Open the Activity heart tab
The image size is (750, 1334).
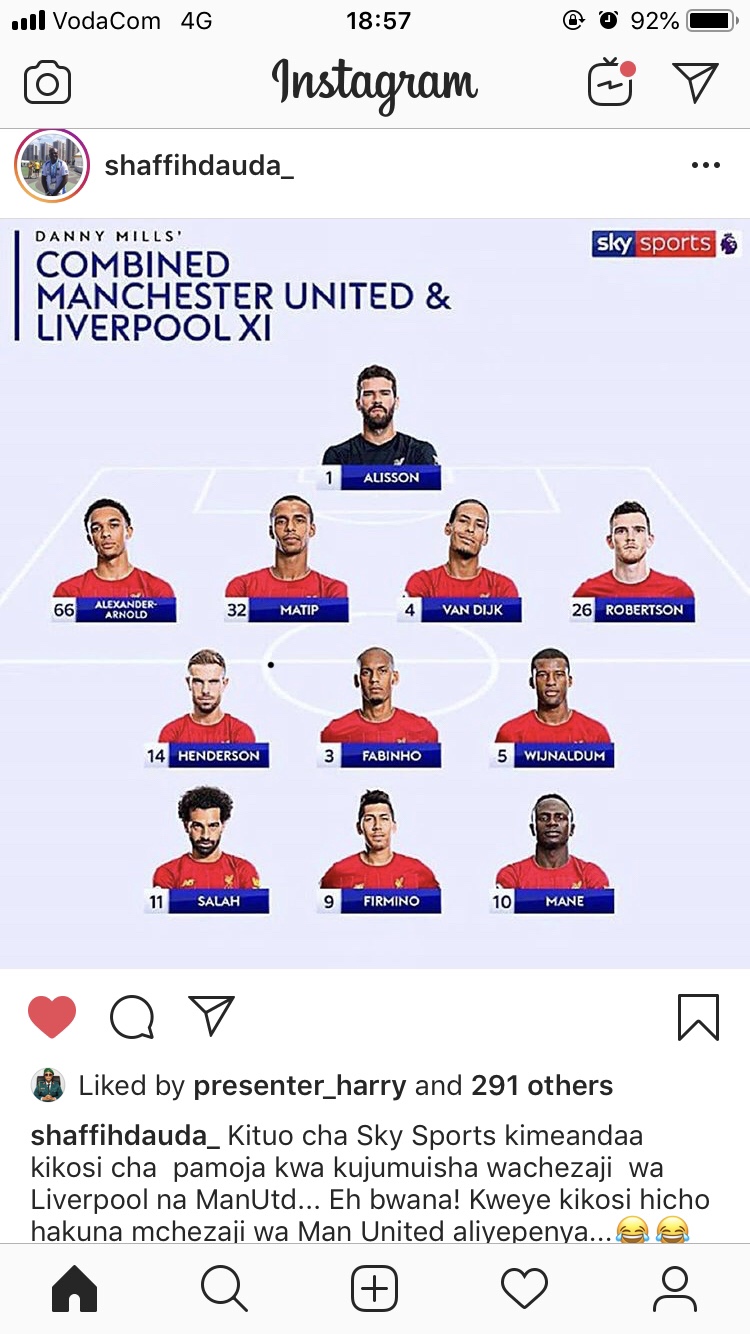(525, 1289)
